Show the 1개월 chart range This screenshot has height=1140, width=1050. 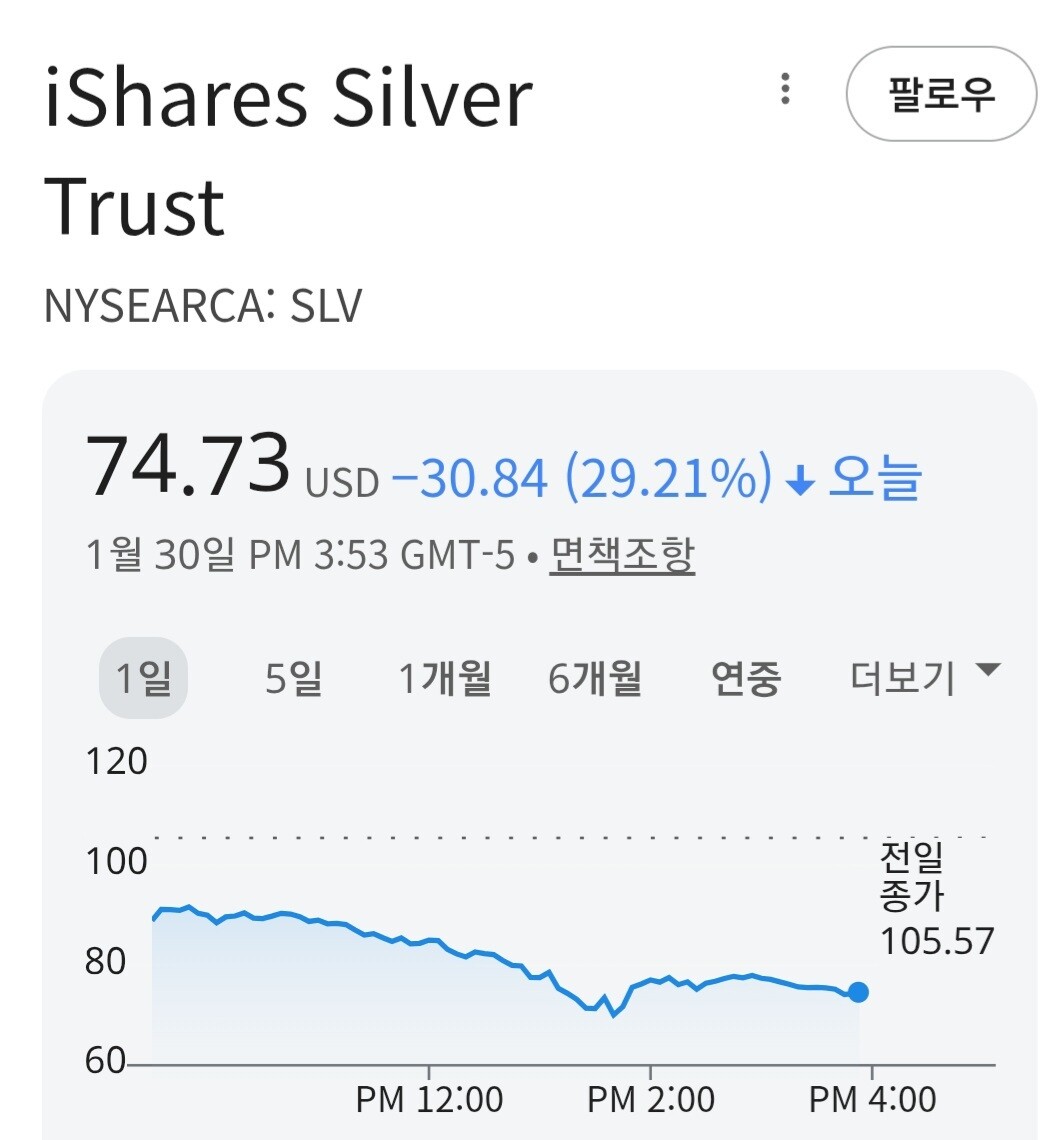click(444, 678)
